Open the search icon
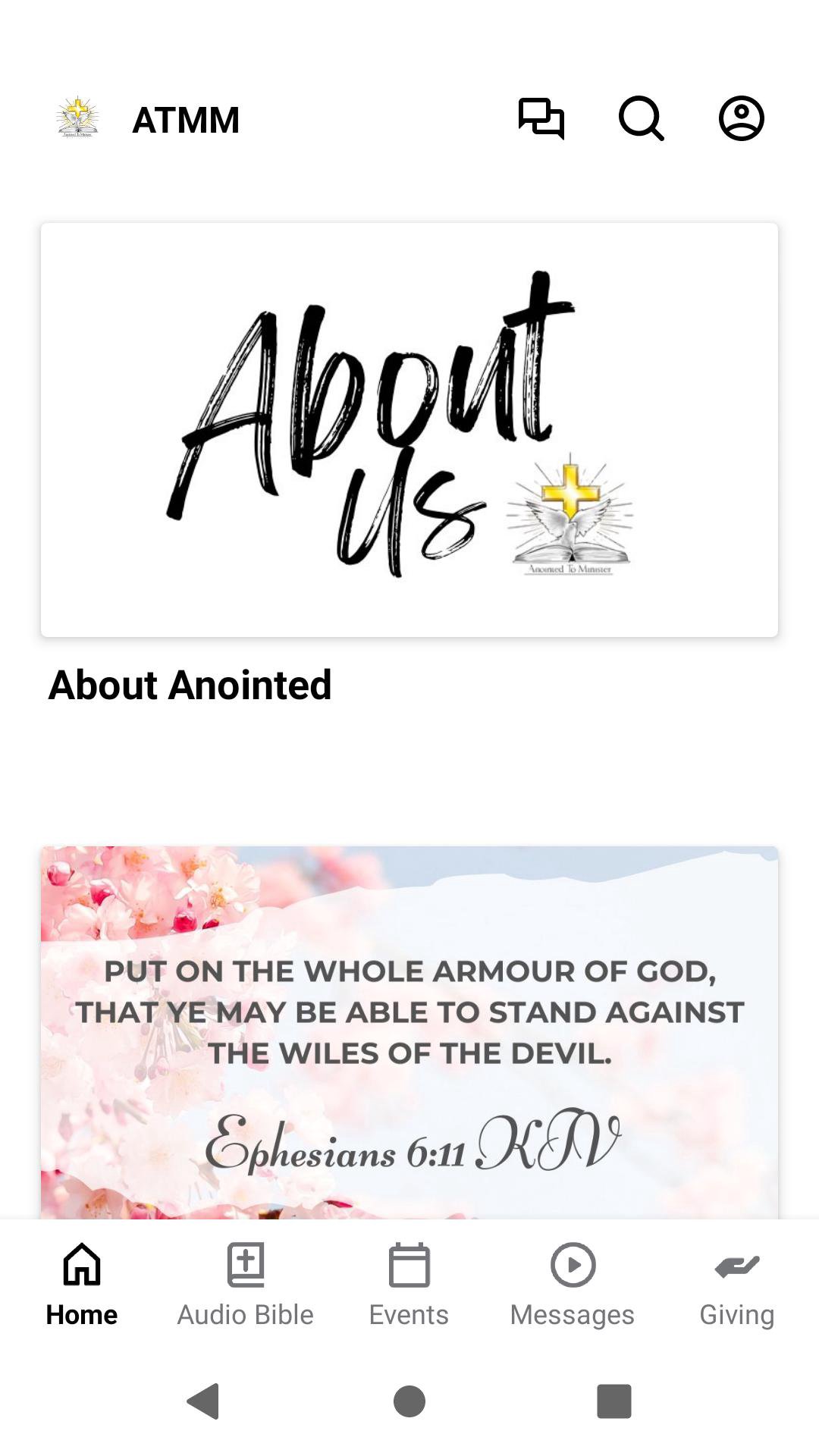The image size is (819, 1456). click(641, 119)
